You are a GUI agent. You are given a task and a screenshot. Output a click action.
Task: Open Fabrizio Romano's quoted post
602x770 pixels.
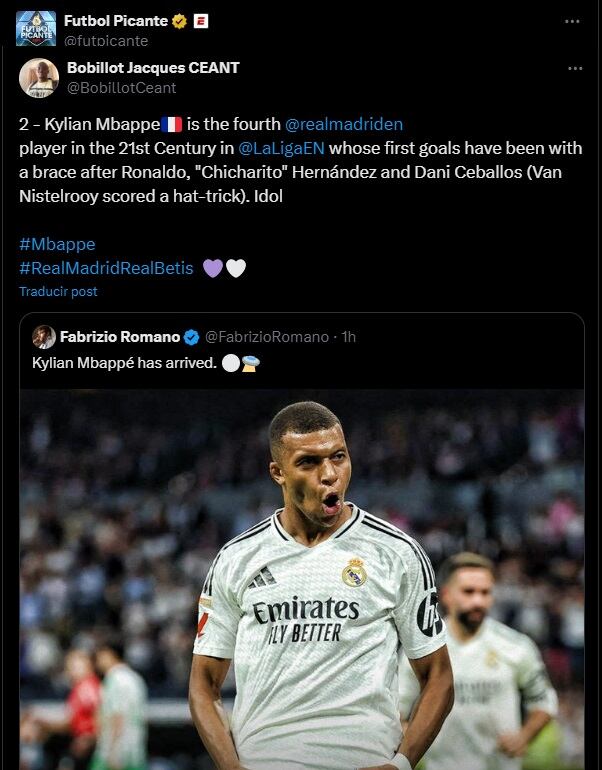point(301,362)
